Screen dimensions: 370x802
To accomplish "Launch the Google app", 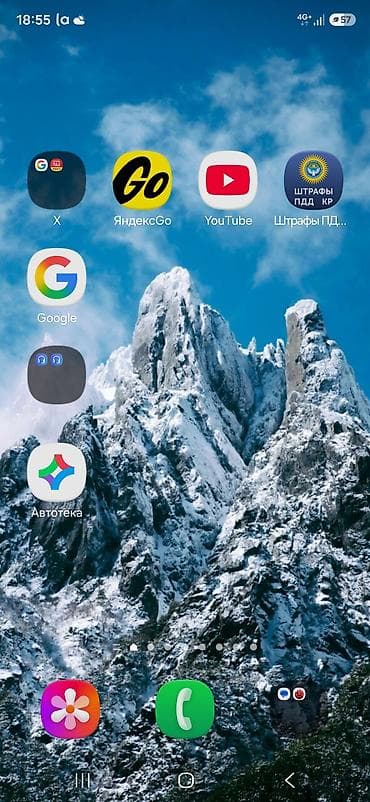I will 56,277.
